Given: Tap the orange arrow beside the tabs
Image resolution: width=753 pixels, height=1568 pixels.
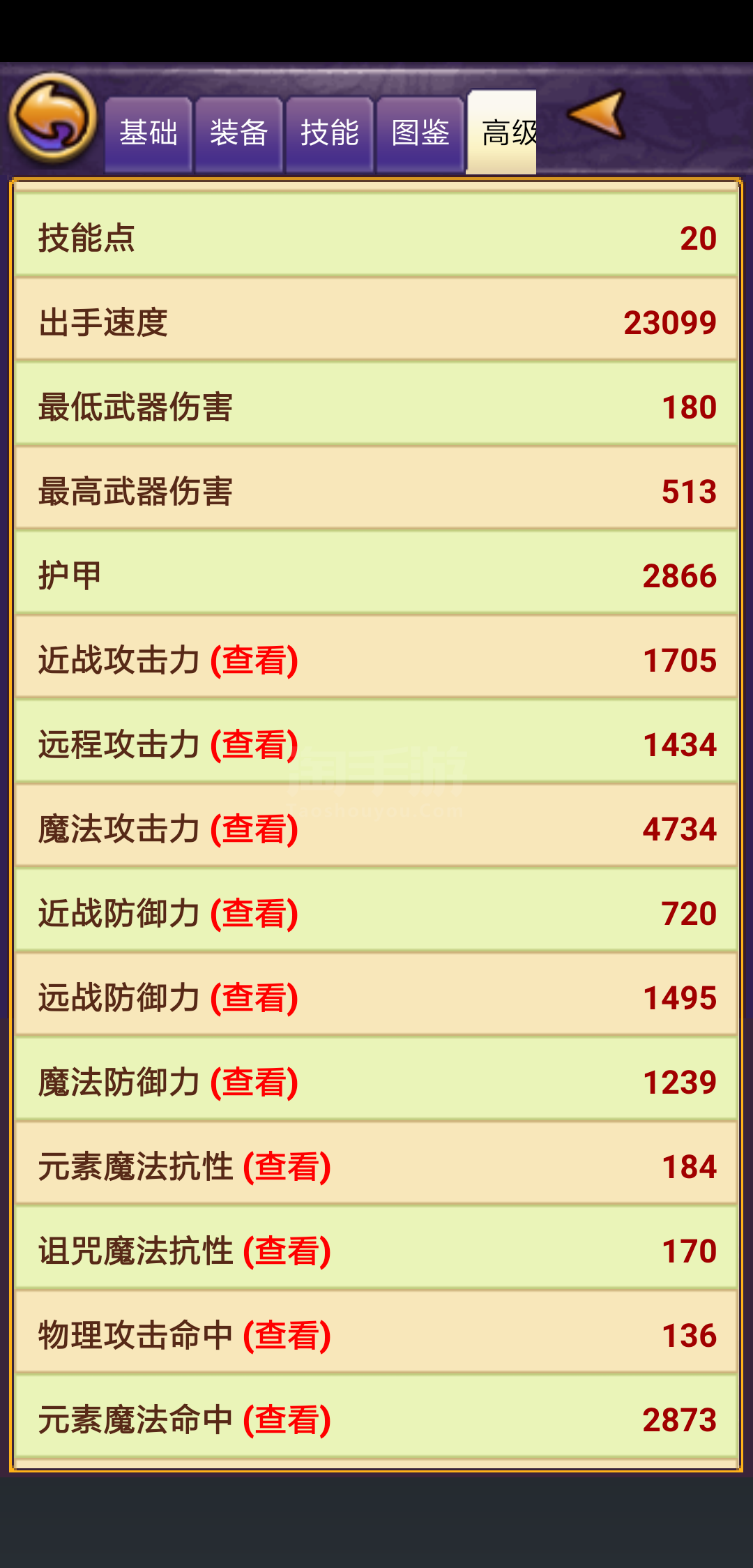Looking at the screenshot, I should [597, 114].
